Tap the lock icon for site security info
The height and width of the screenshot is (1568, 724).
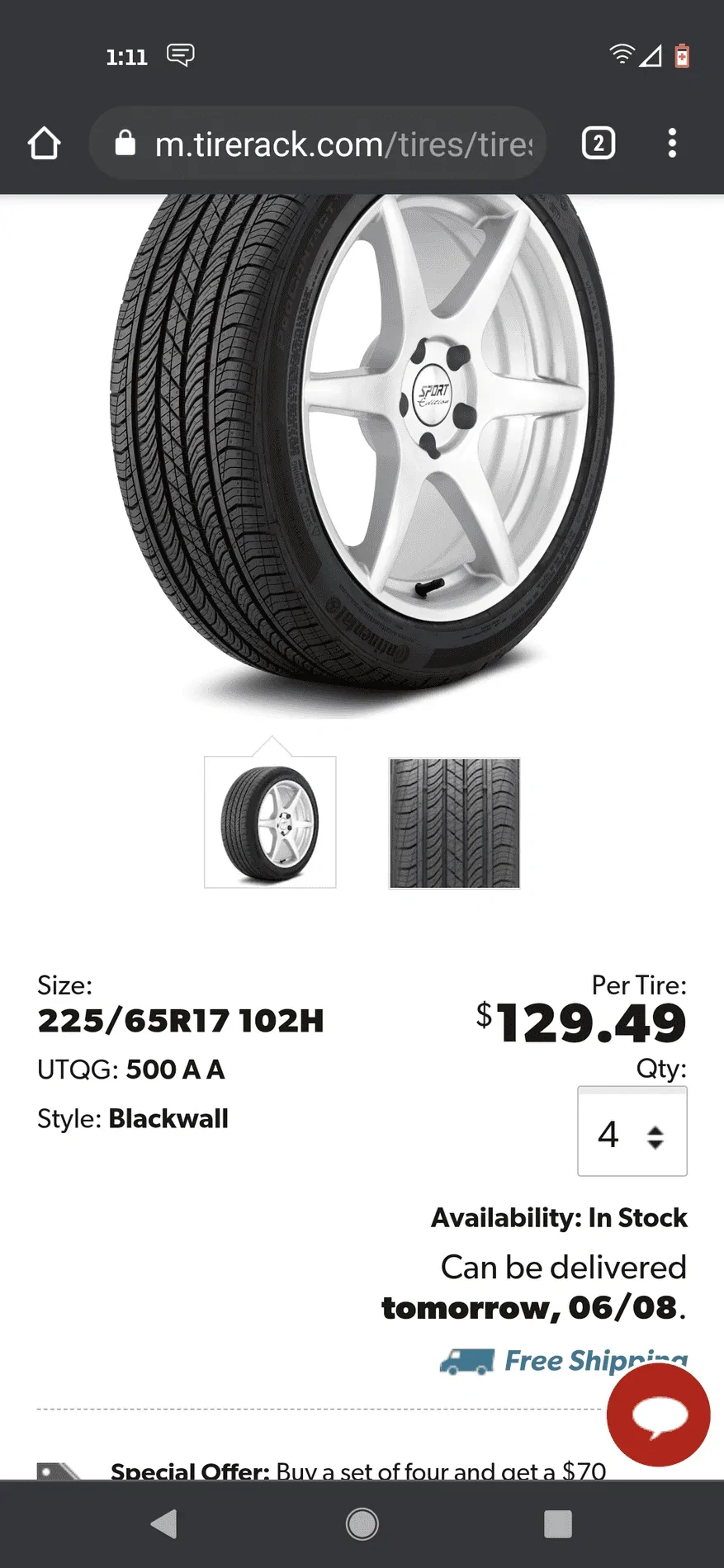125,142
